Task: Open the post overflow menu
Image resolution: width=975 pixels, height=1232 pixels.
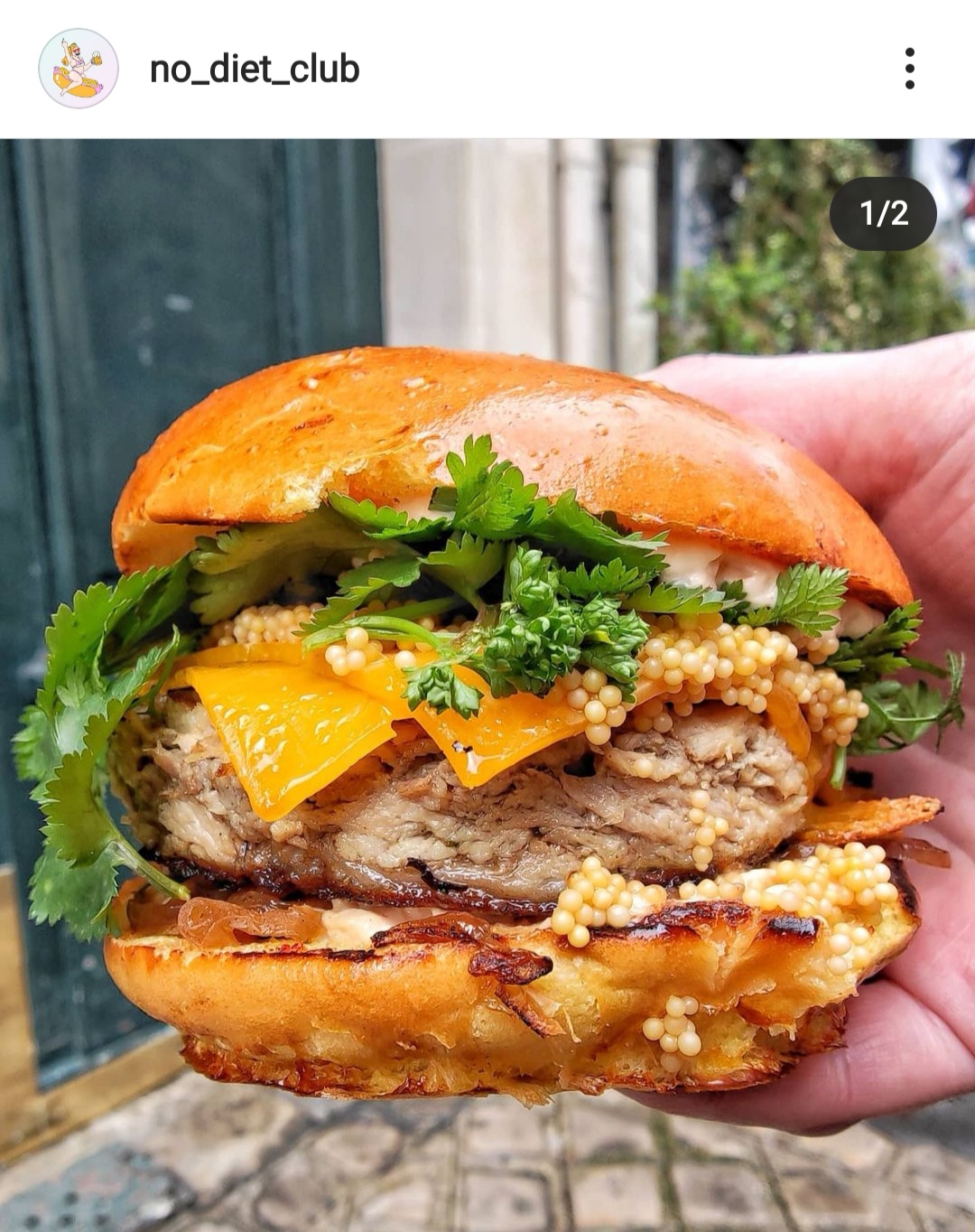Action: (909, 69)
